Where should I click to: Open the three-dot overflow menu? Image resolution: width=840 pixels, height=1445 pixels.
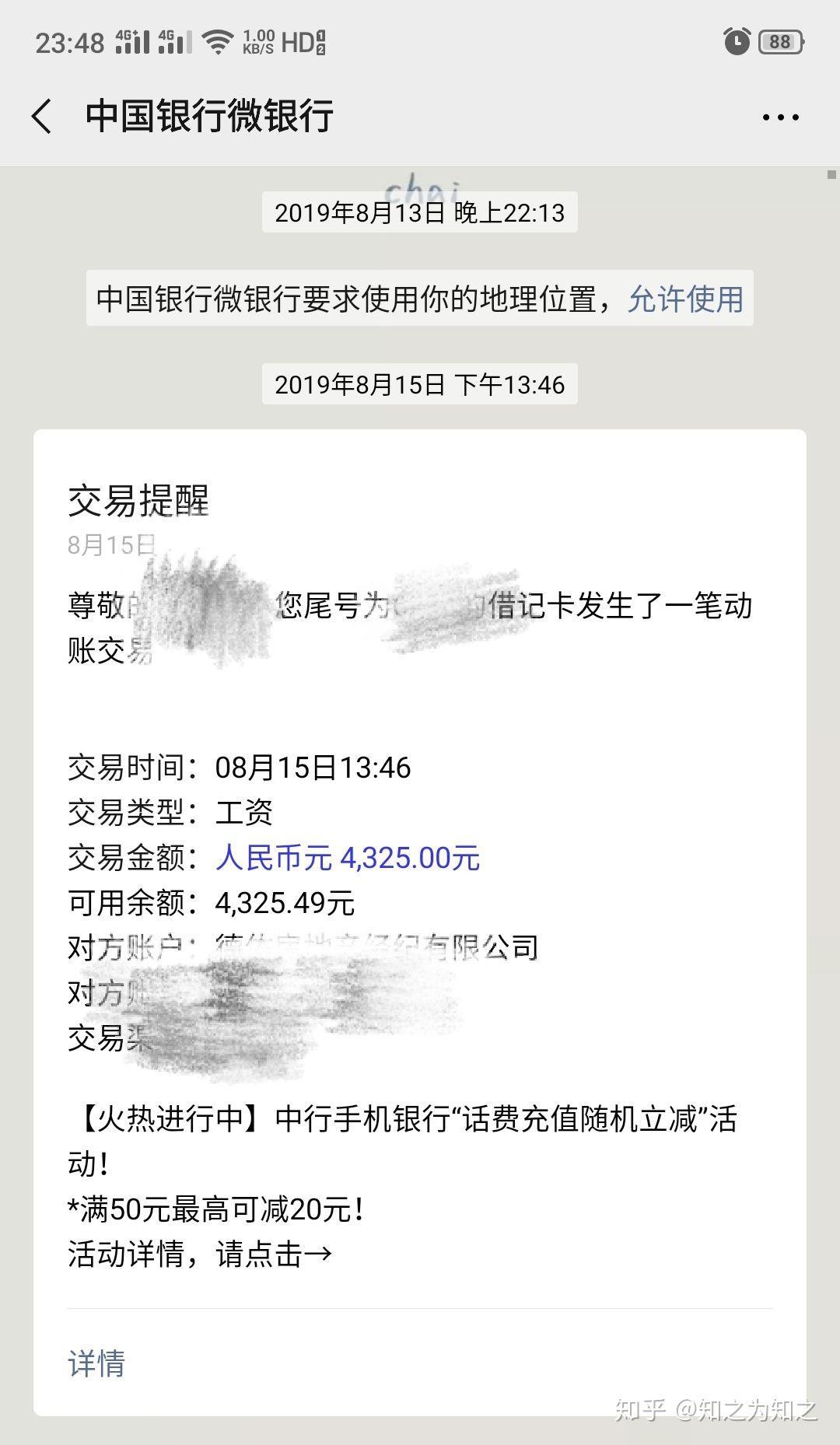780,117
